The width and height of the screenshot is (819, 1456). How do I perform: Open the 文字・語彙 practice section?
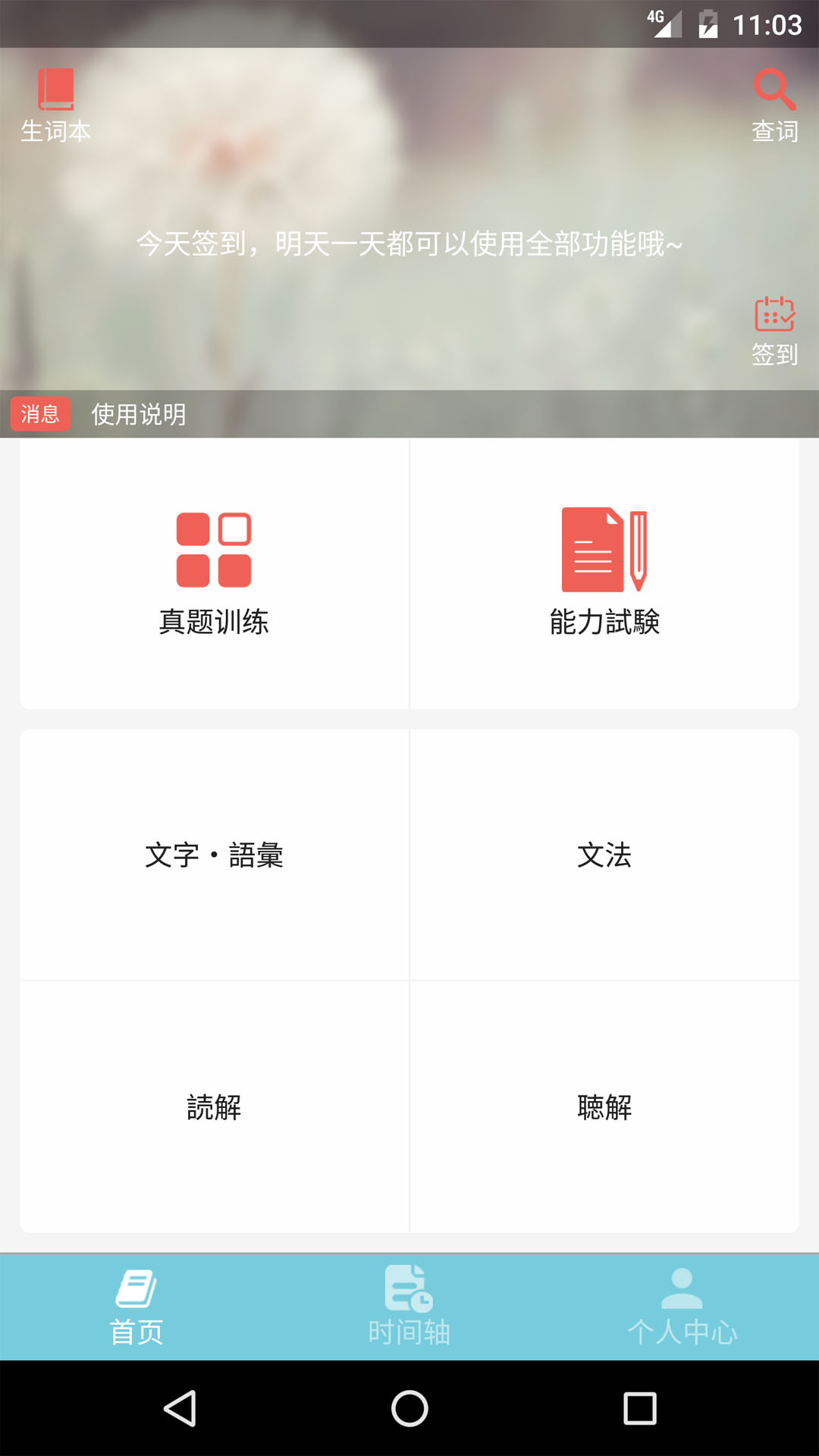[215, 855]
